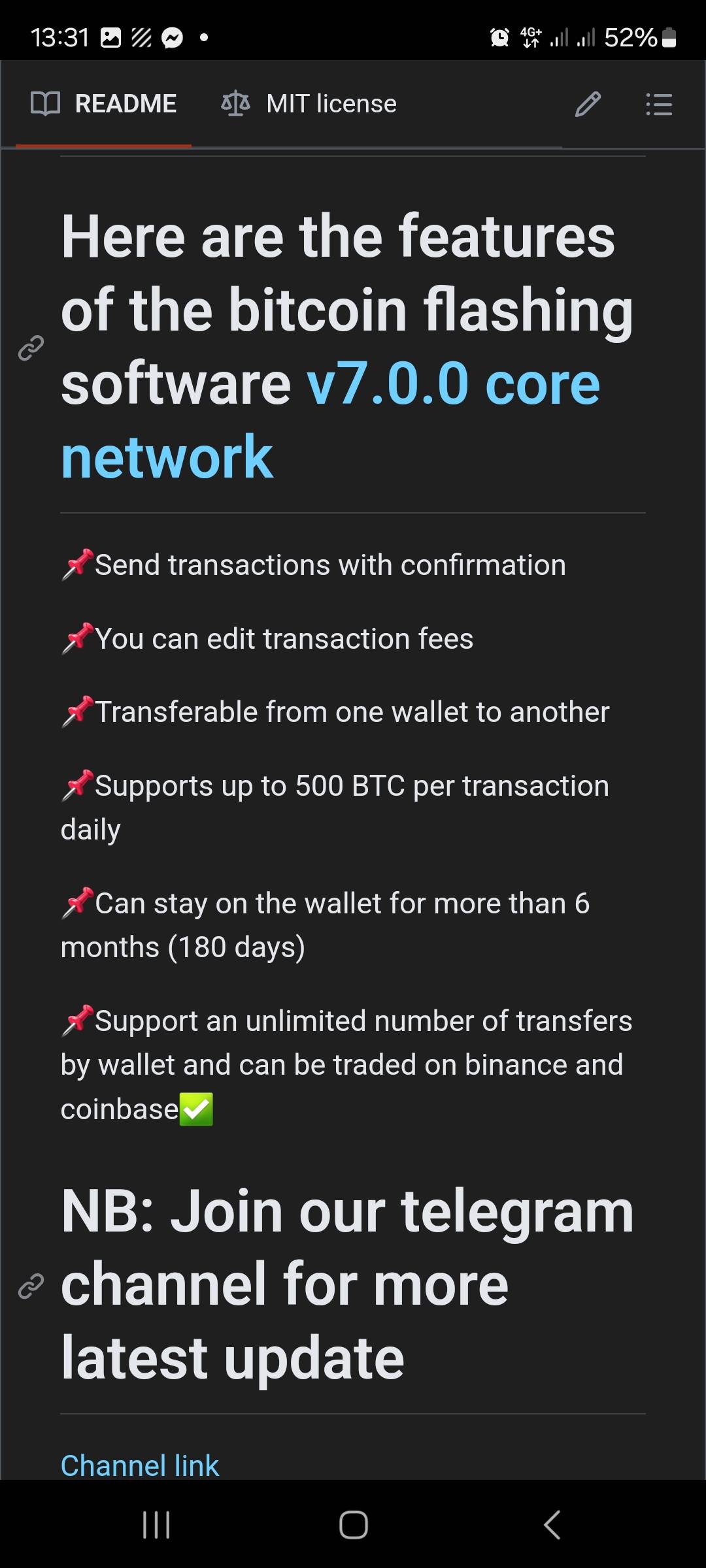706x1568 pixels.
Task: Follow the Channel link
Action: coord(140,1465)
